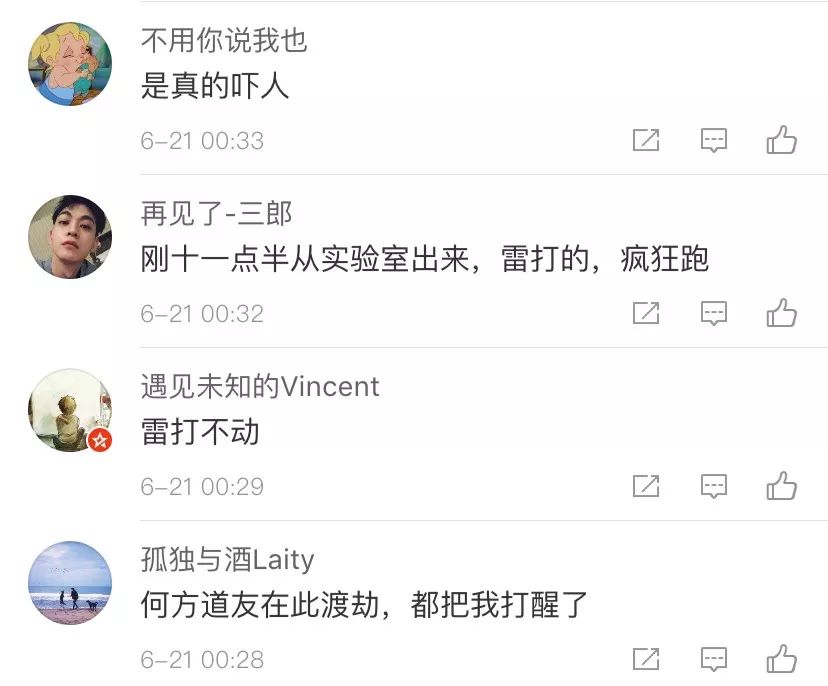Like the comment by 遇见未知的Vincent
Image resolution: width=828 pixels, height=686 pixels.
click(x=781, y=486)
